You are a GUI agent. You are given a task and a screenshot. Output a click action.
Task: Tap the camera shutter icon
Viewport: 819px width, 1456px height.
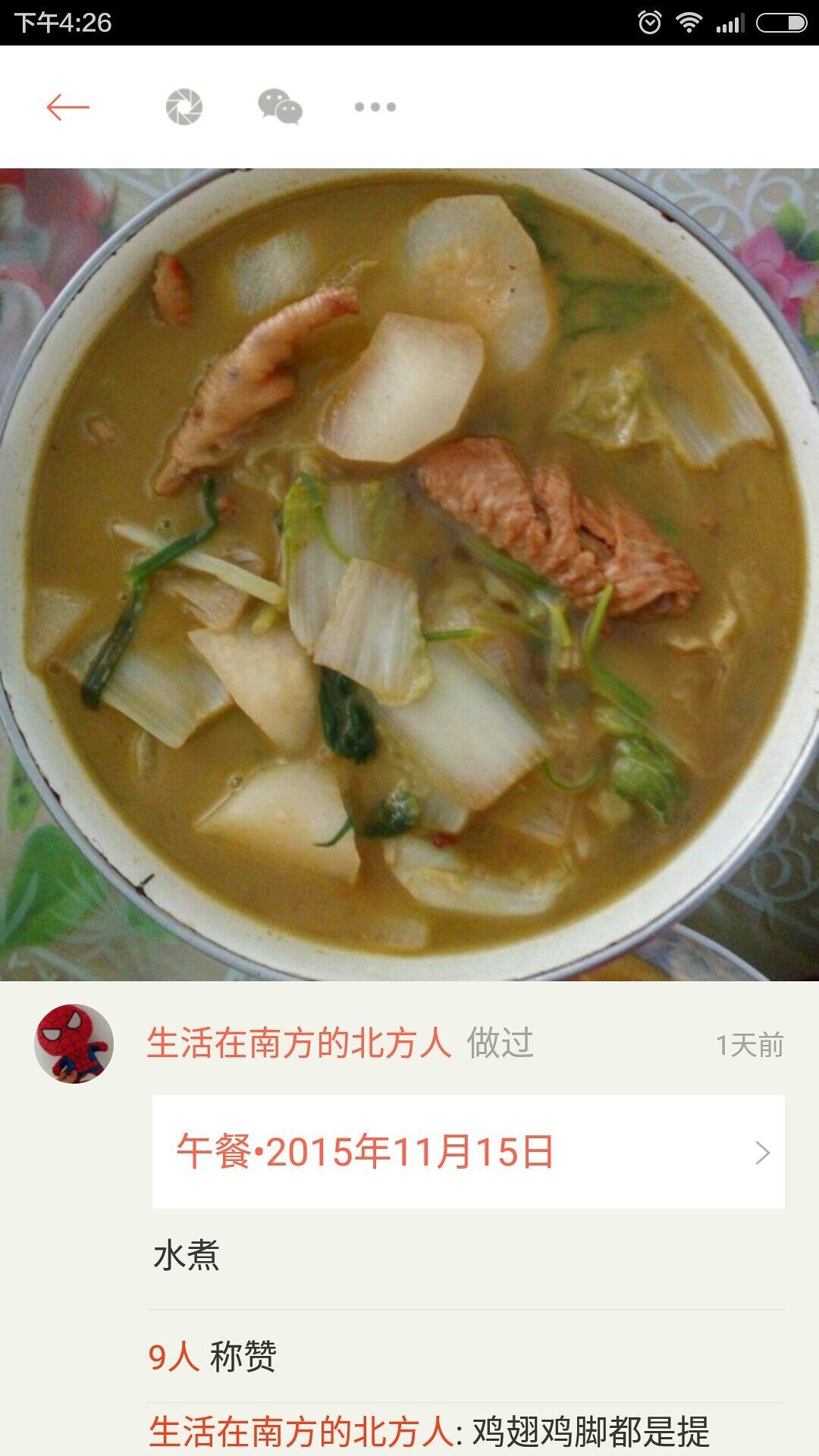[x=184, y=107]
